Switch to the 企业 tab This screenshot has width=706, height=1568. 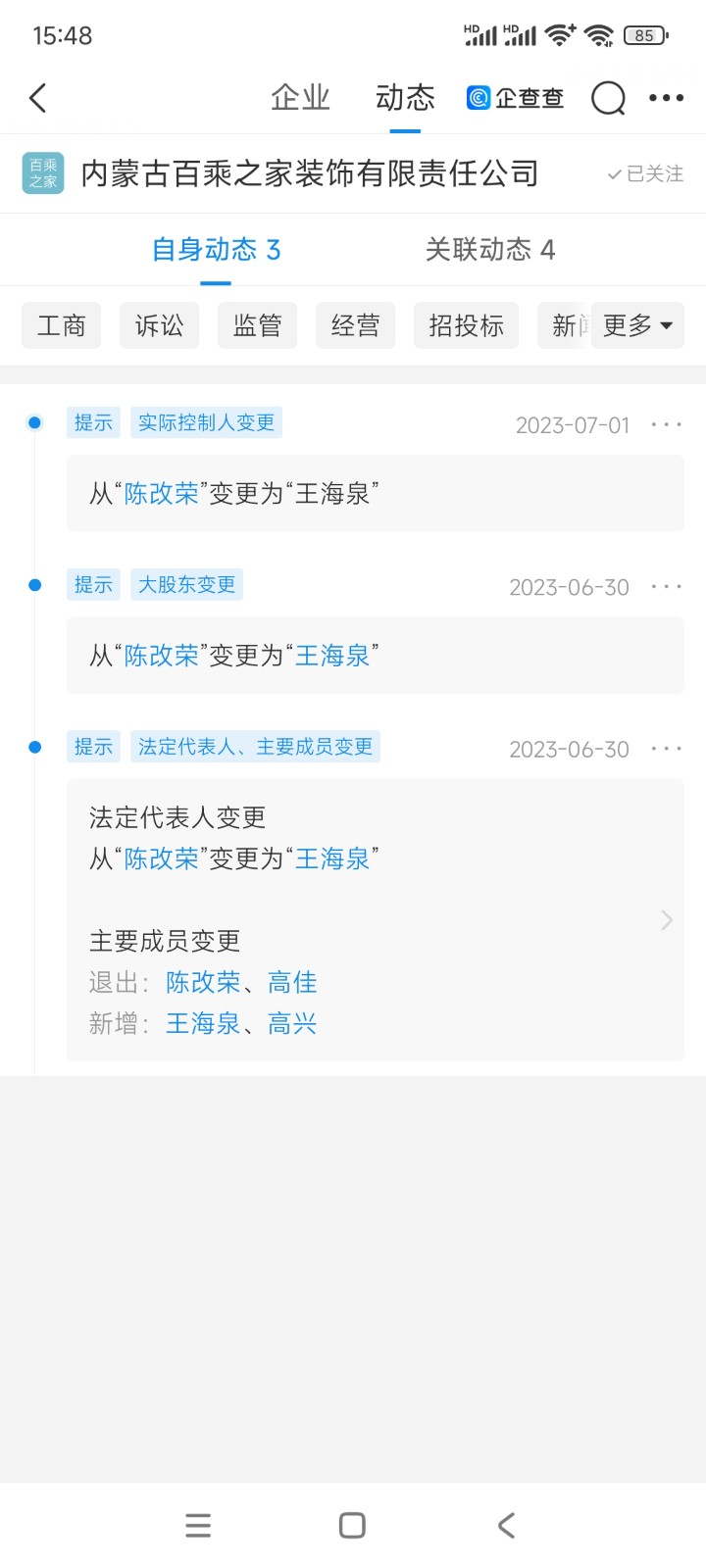point(300,98)
